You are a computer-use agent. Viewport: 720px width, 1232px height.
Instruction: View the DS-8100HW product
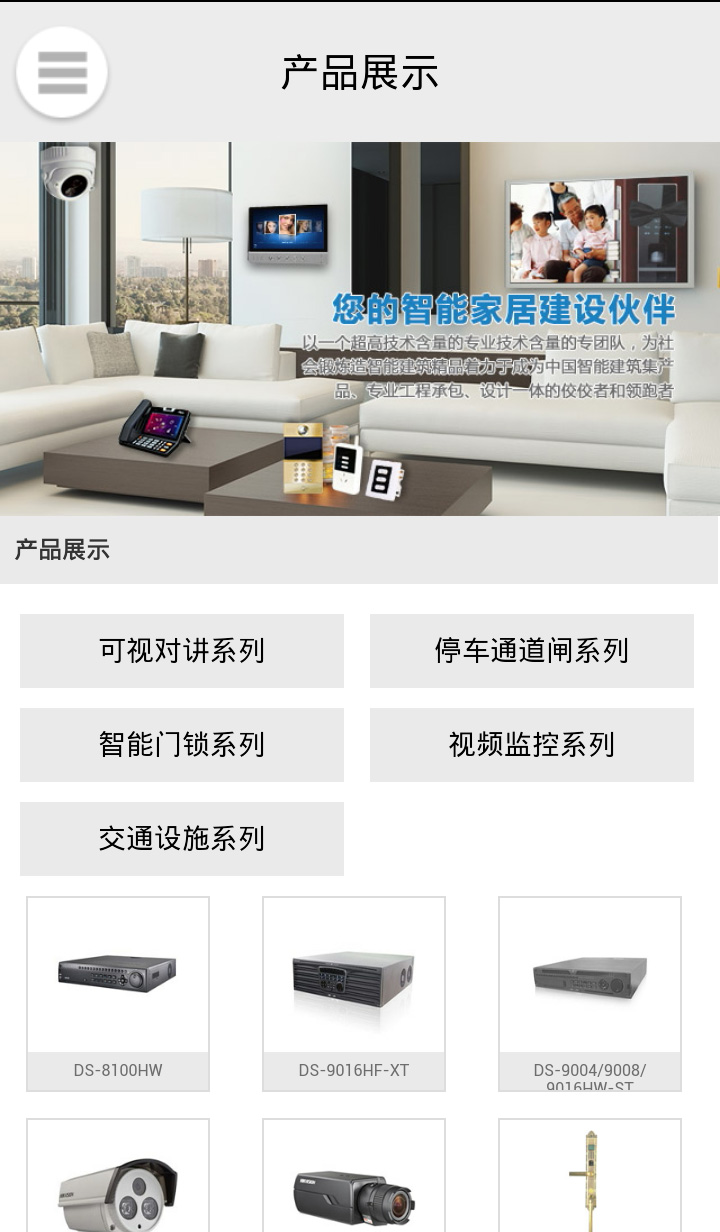pos(118,994)
